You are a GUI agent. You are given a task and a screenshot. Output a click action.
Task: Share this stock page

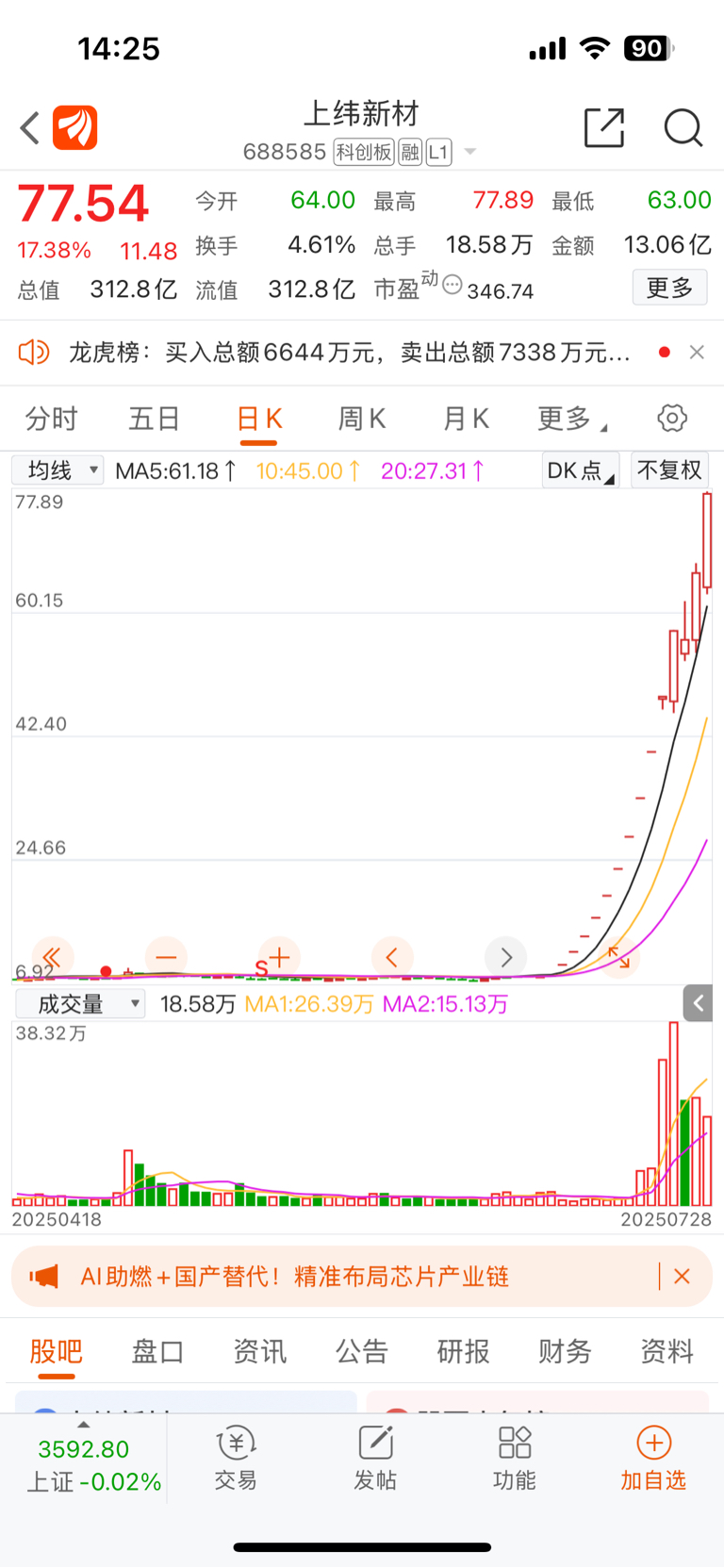tap(604, 127)
